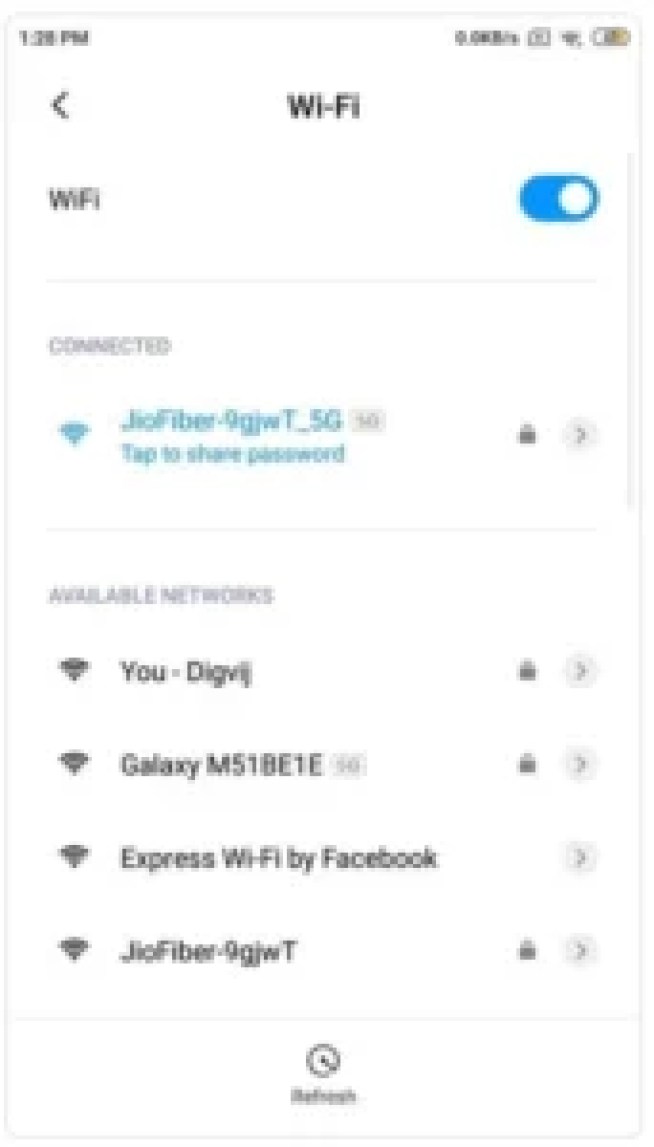Refresh the available networks list
This screenshot has height=1147, width=654.
tap(324, 1073)
